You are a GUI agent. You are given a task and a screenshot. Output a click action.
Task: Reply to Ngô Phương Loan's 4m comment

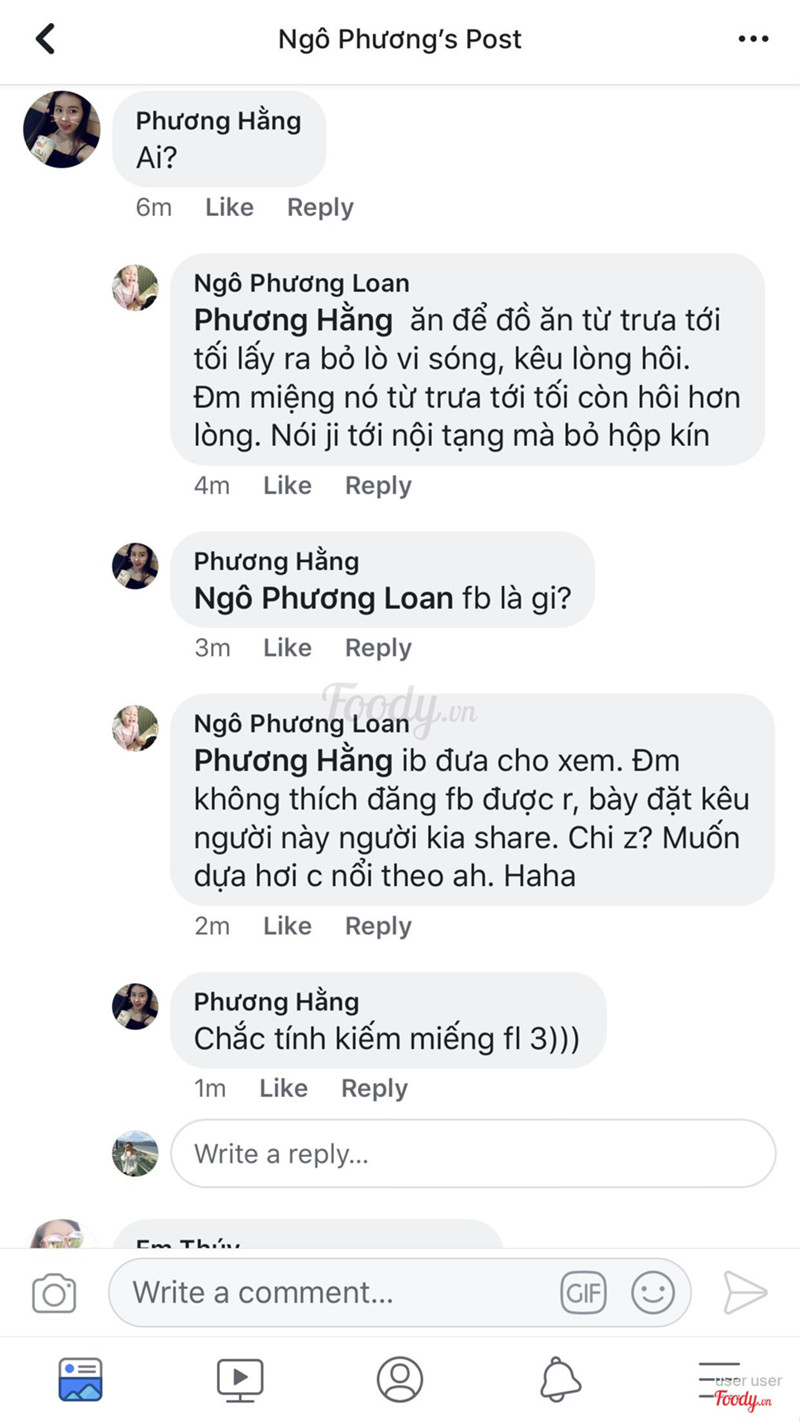coord(378,485)
